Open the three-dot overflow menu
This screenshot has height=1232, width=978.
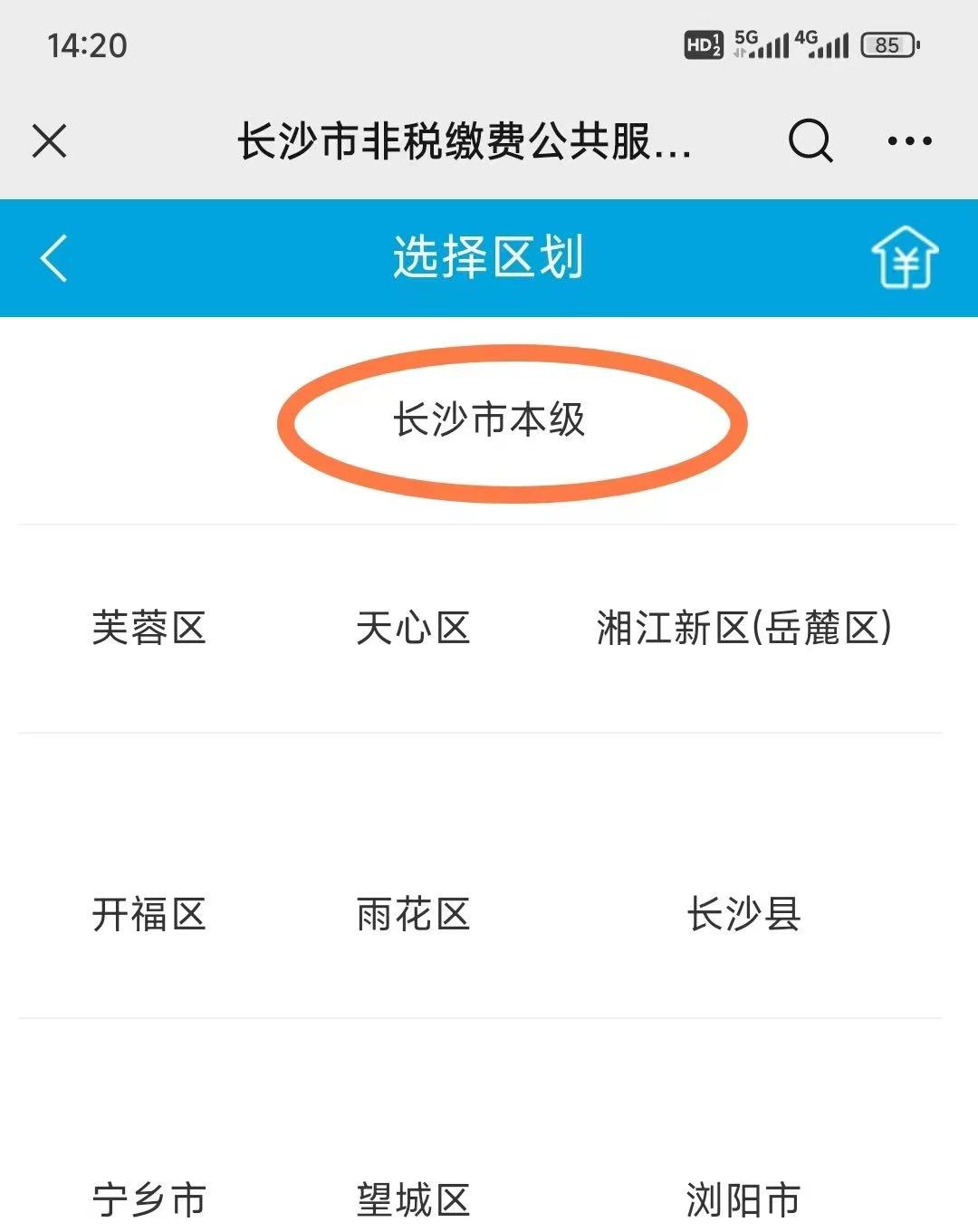(x=909, y=140)
